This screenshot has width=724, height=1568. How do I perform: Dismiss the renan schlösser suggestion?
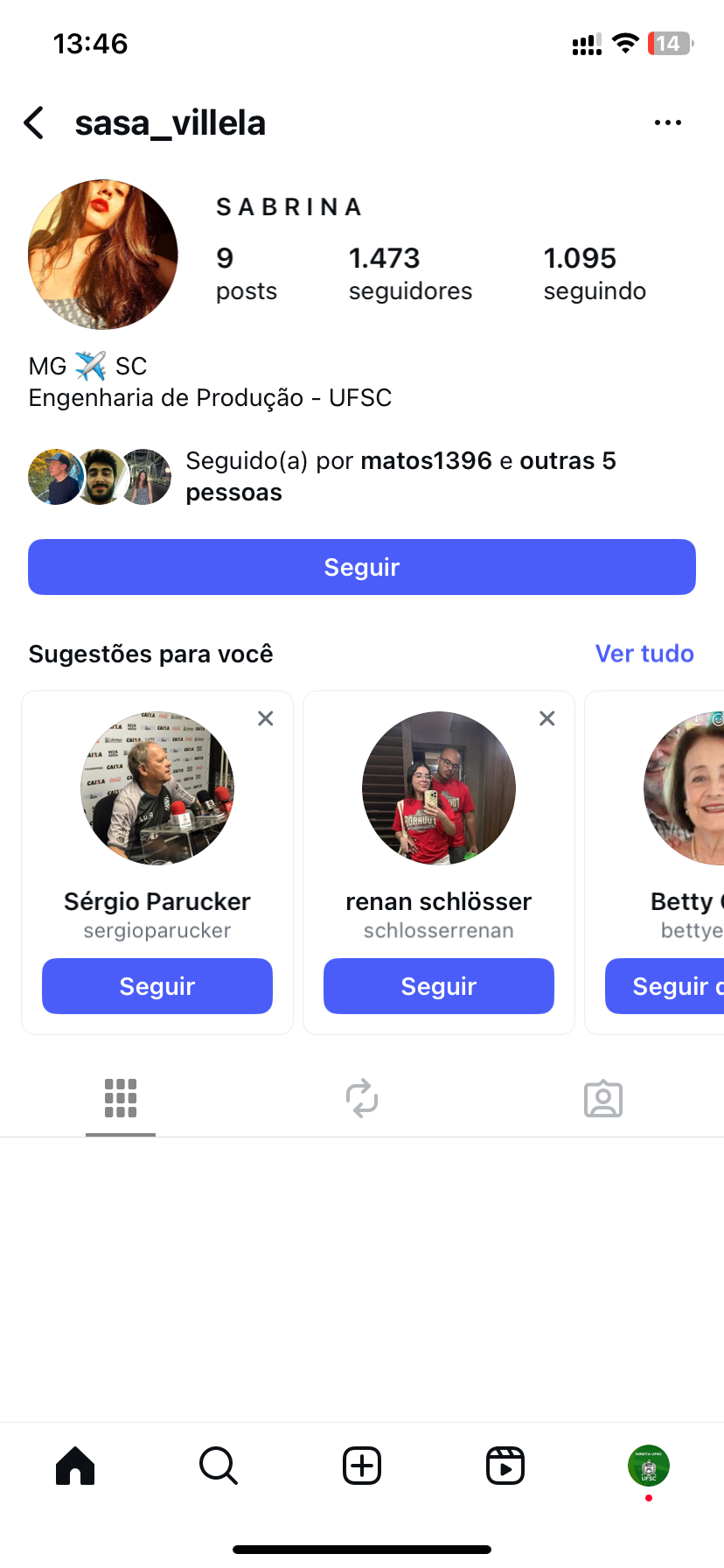(x=547, y=718)
